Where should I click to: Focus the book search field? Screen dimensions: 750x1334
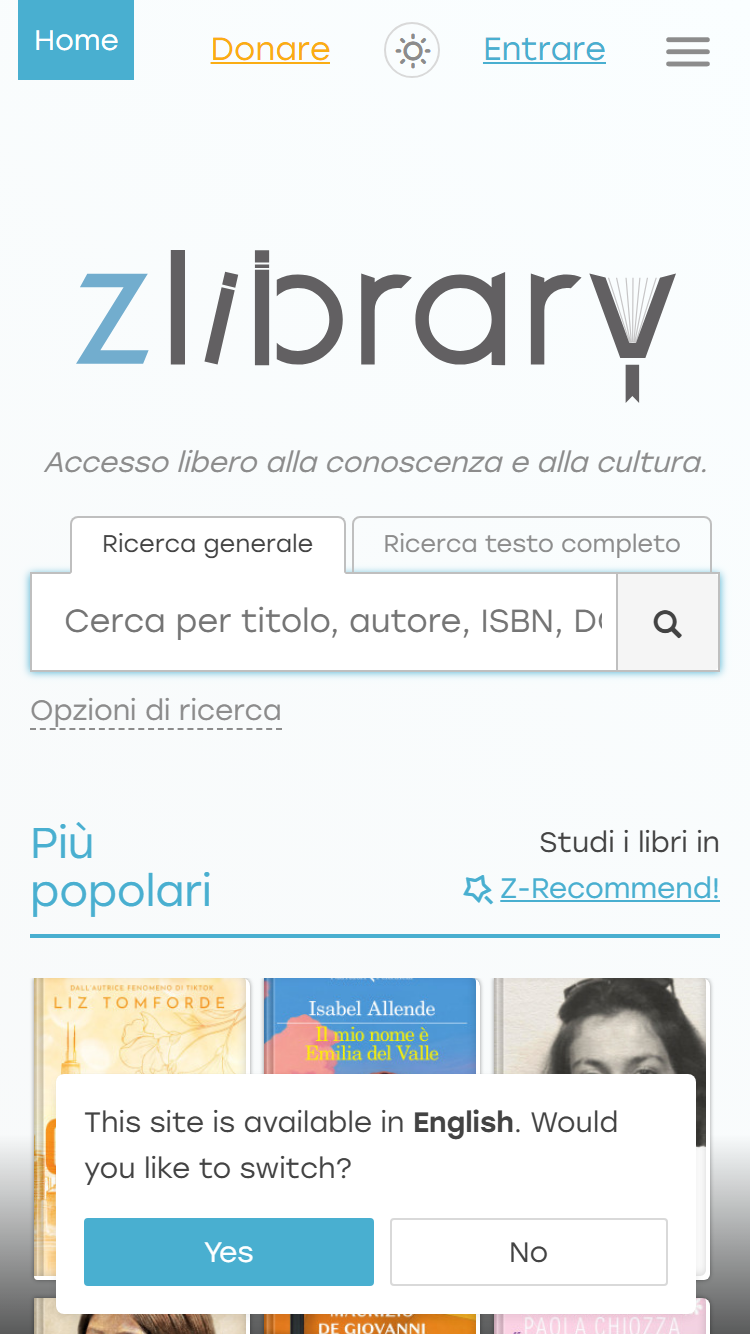(324, 622)
